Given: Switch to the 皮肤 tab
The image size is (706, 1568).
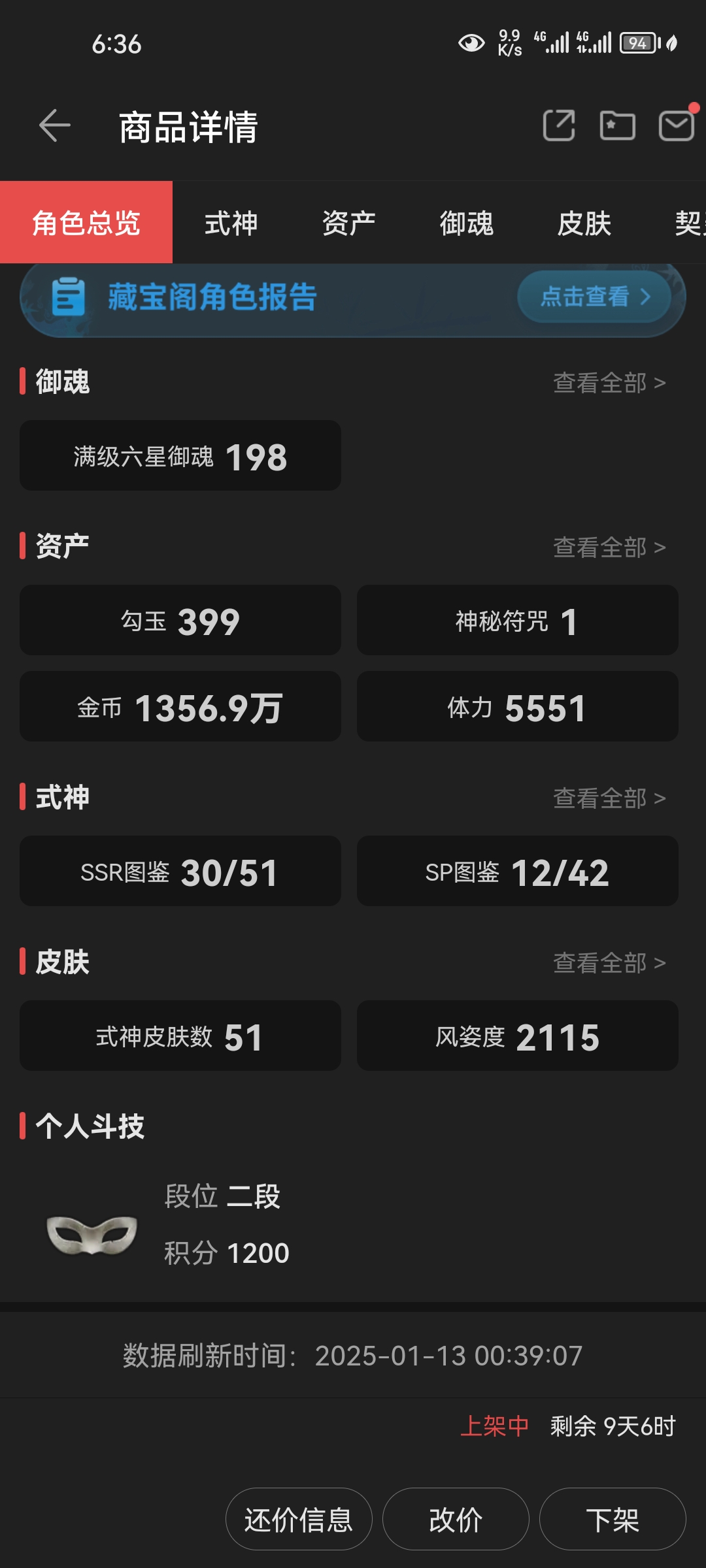Looking at the screenshot, I should [584, 223].
